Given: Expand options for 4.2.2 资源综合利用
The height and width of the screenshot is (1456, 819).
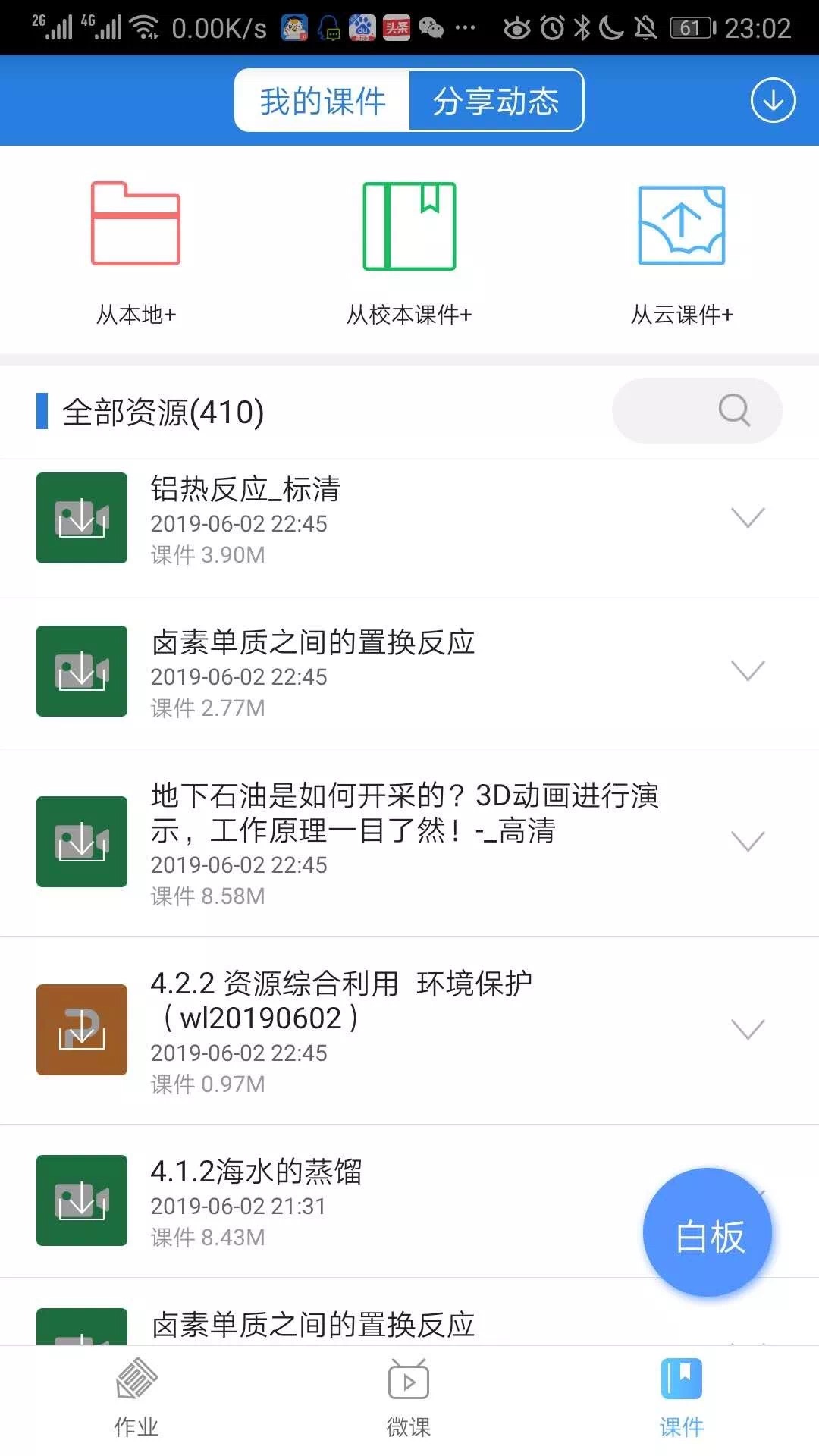Looking at the screenshot, I should 748,1029.
